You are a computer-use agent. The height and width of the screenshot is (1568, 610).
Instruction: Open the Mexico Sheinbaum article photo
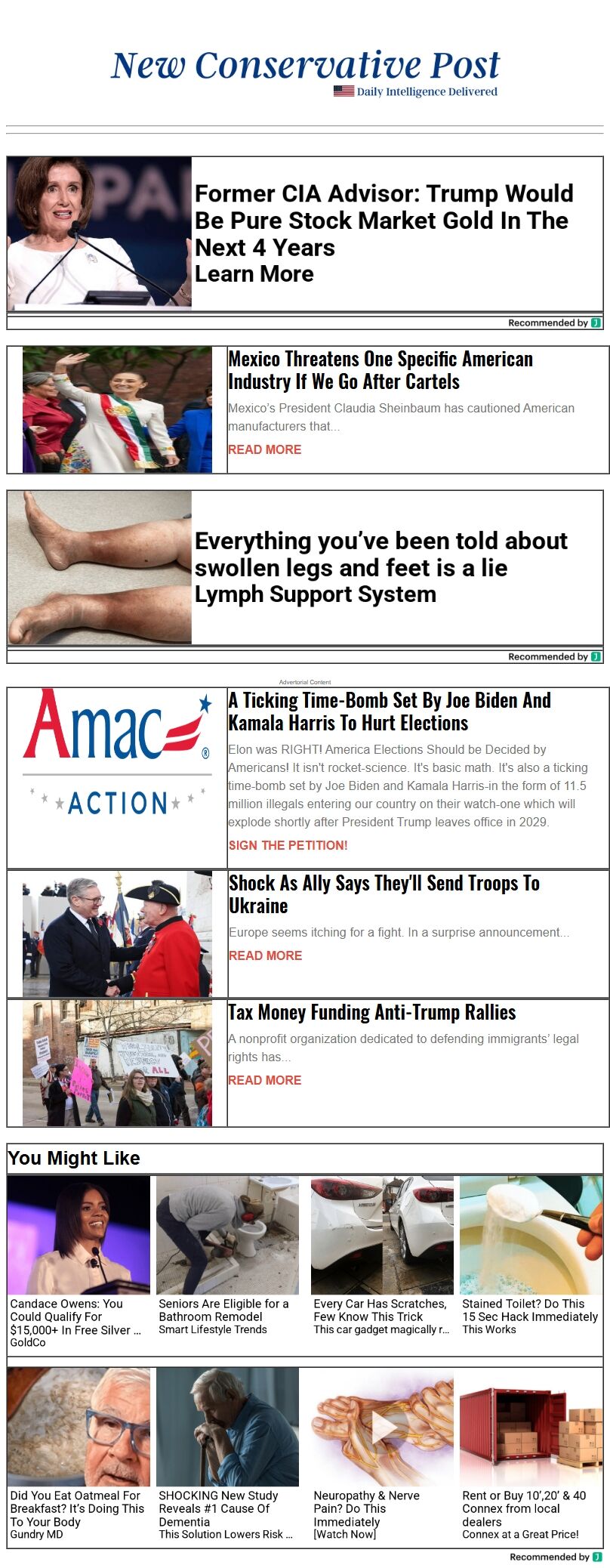coord(117,410)
